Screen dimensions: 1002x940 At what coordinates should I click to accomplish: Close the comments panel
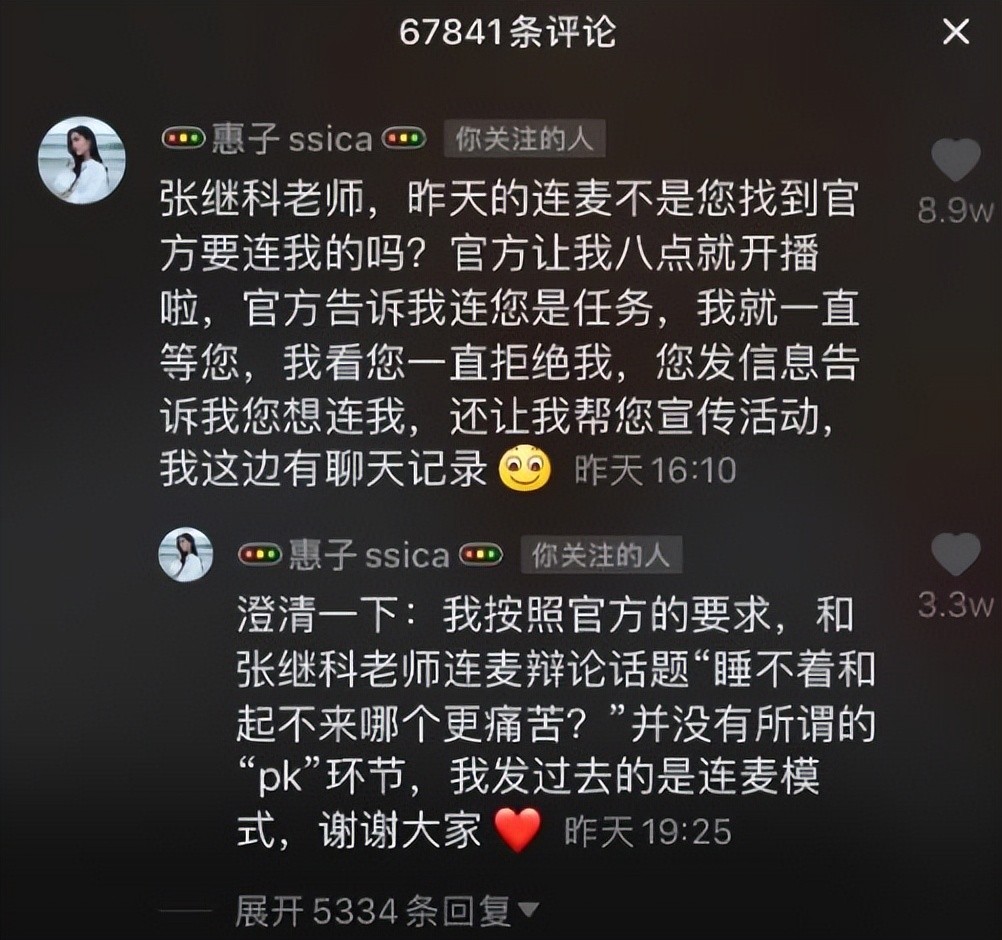point(956,32)
